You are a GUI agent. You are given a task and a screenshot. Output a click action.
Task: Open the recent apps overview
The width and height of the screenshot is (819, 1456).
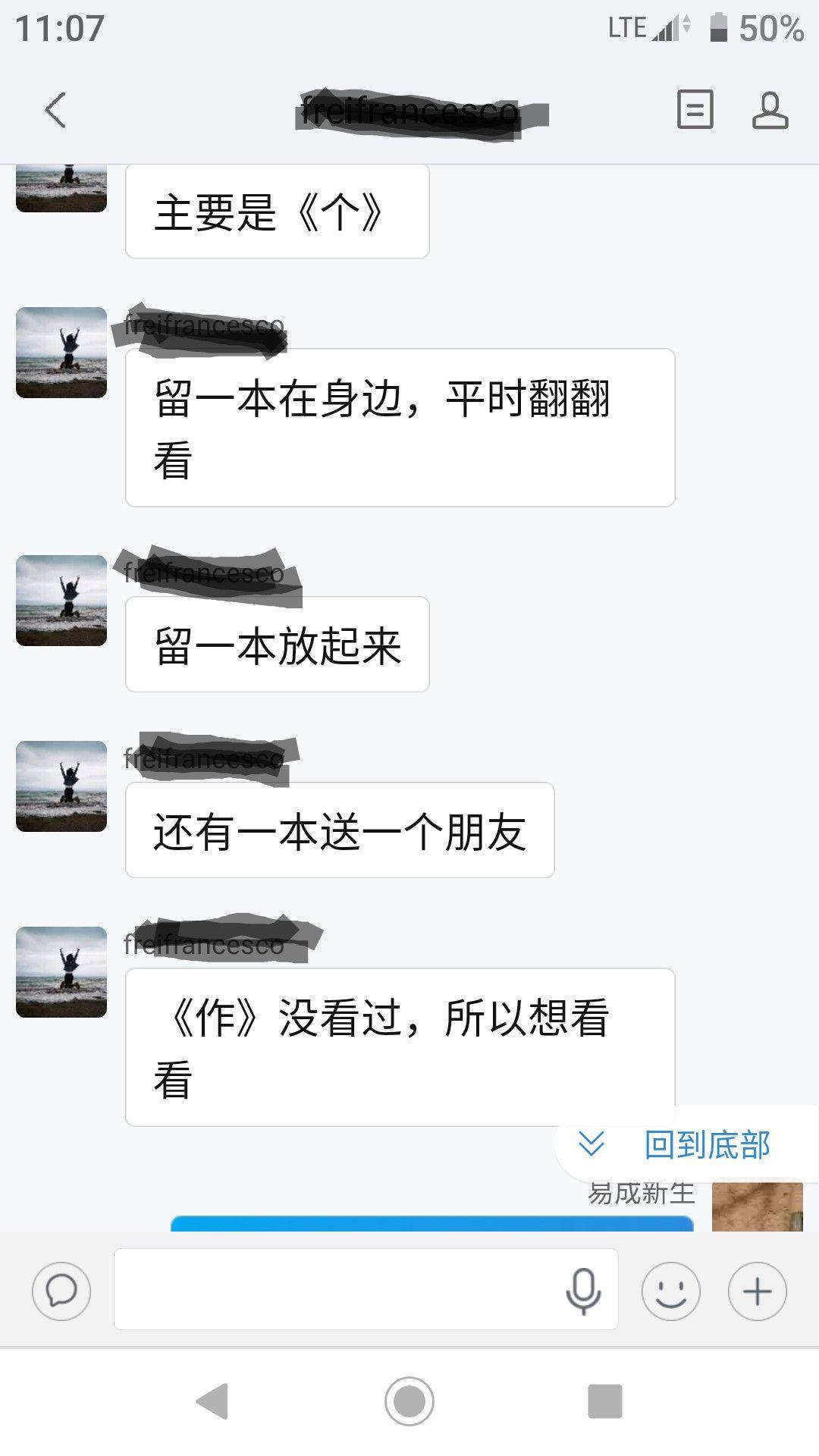(x=604, y=1401)
